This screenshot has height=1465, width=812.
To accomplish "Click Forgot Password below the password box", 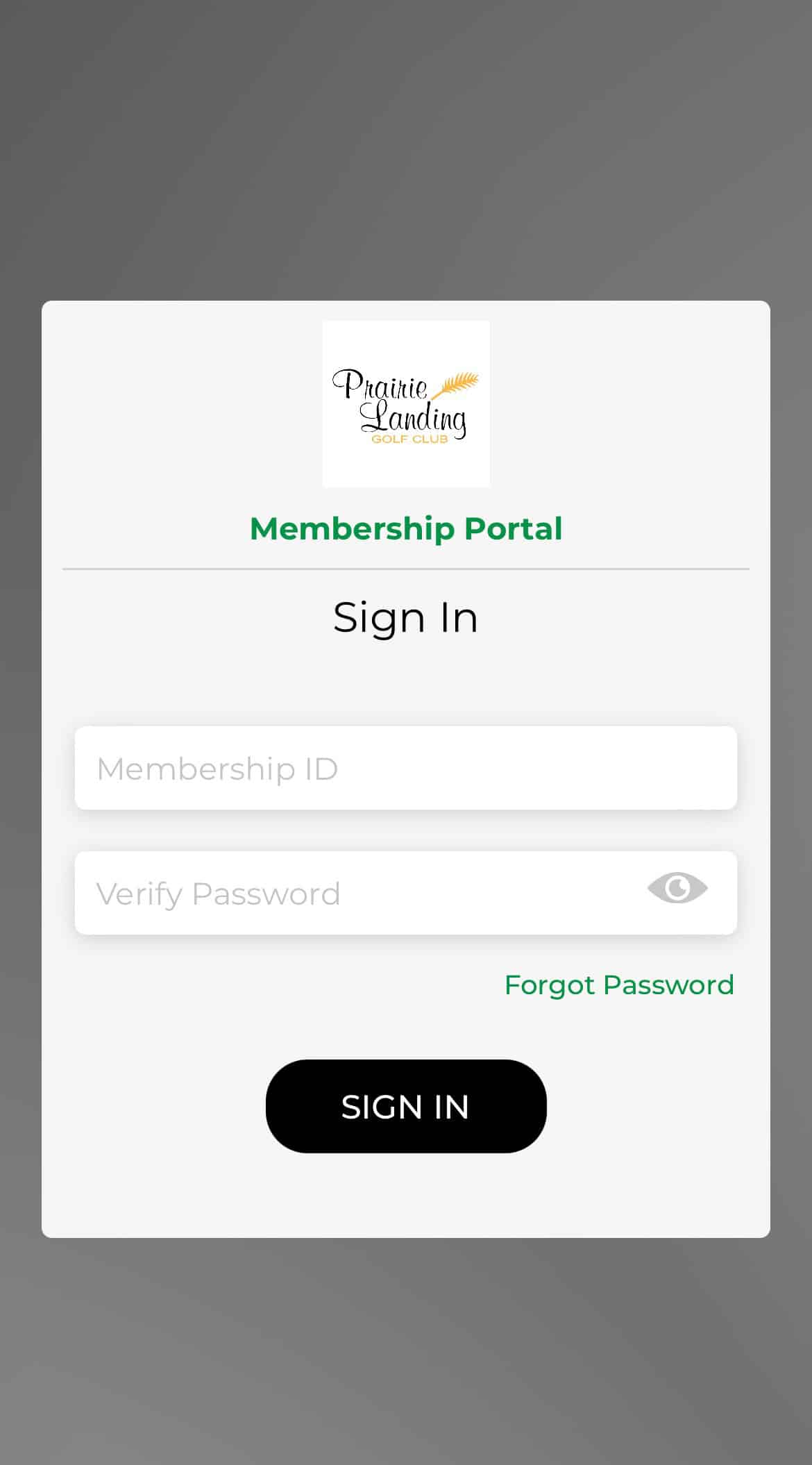I will [620, 985].
